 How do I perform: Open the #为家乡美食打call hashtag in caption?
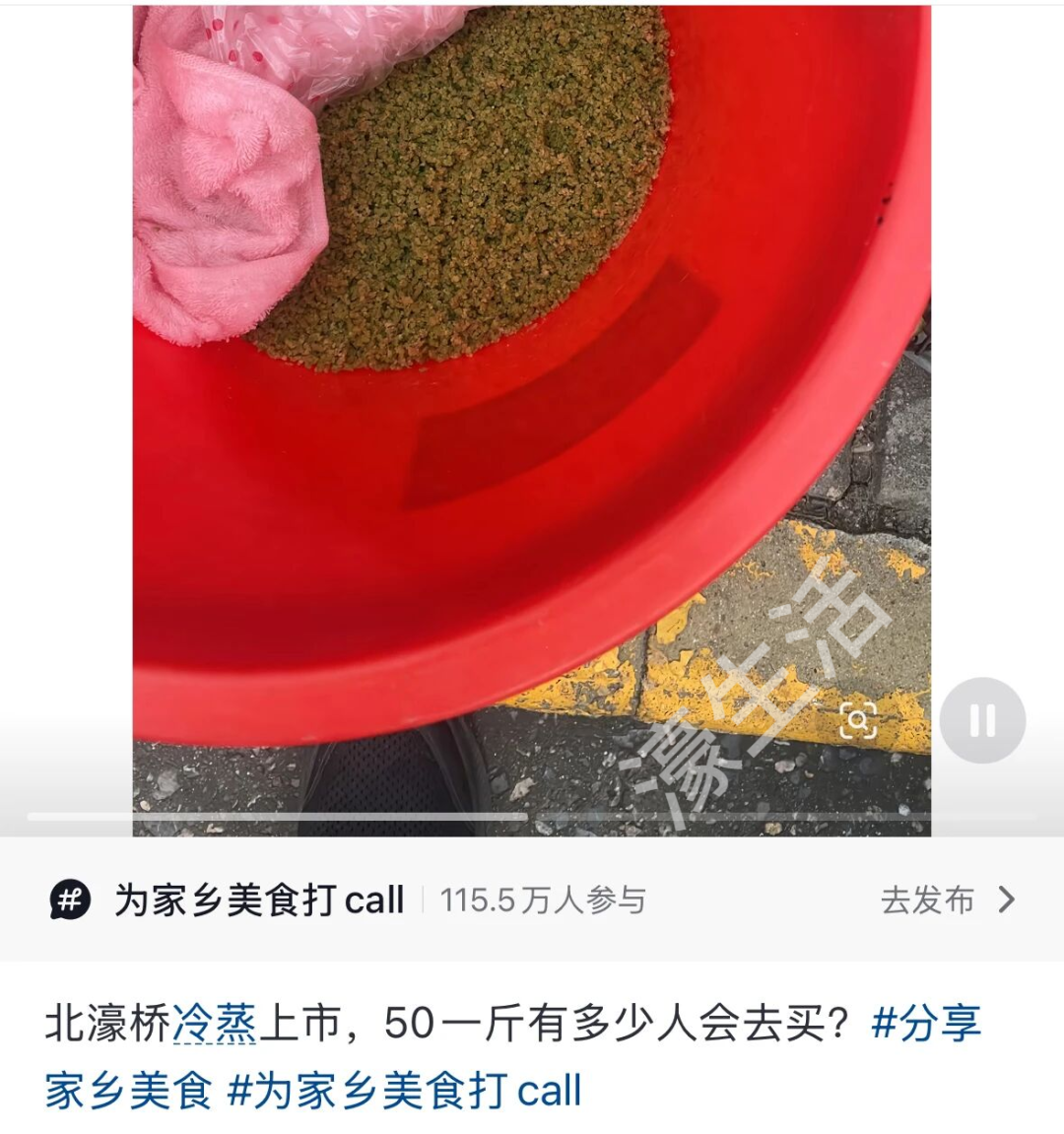tap(404, 1091)
